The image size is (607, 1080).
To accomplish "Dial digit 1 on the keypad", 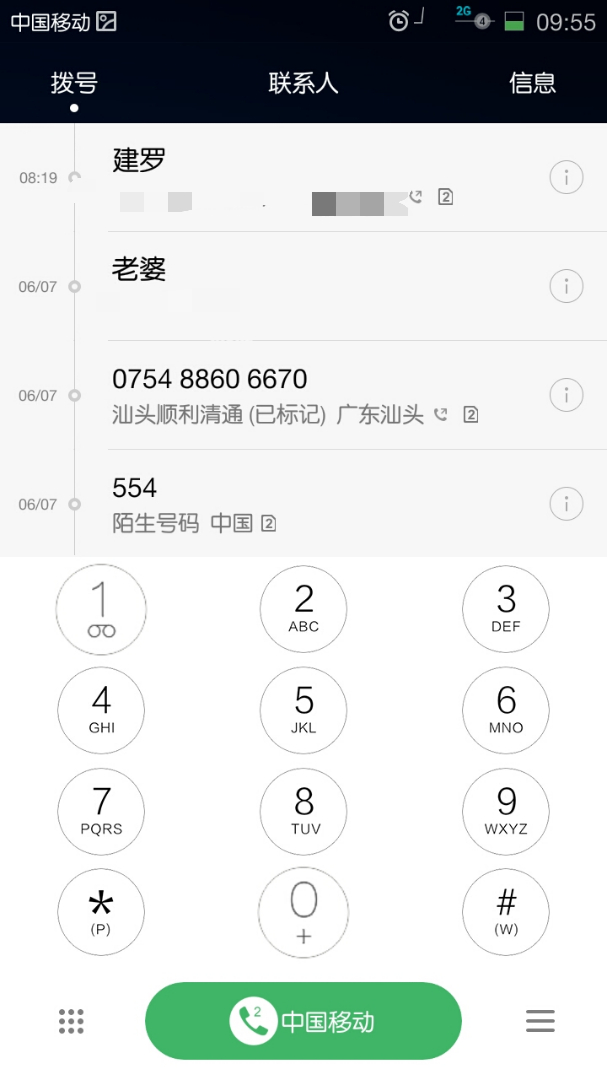I will [x=101, y=609].
